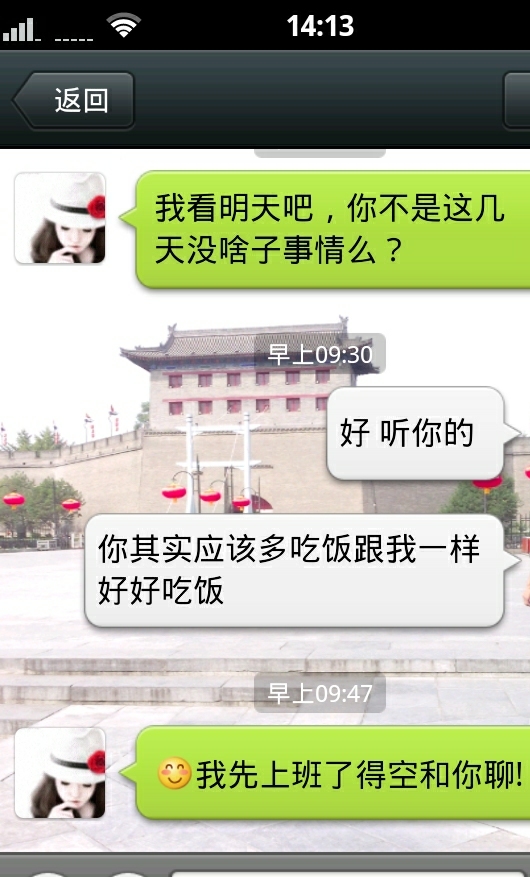Viewport: 530px width, 877px height.
Task: Go back using the 返回 button
Action: tap(73, 101)
